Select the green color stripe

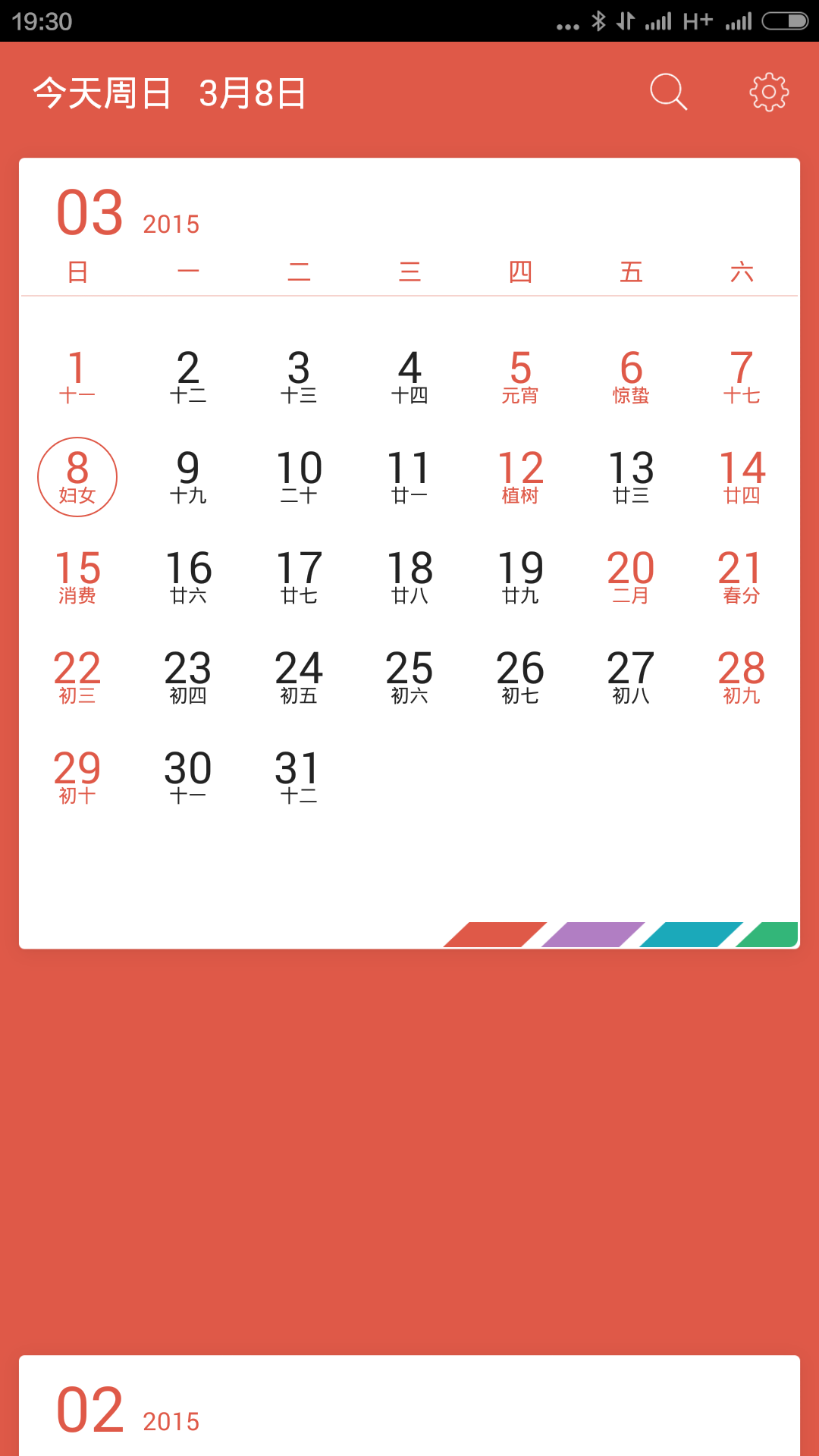coord(772,934)
